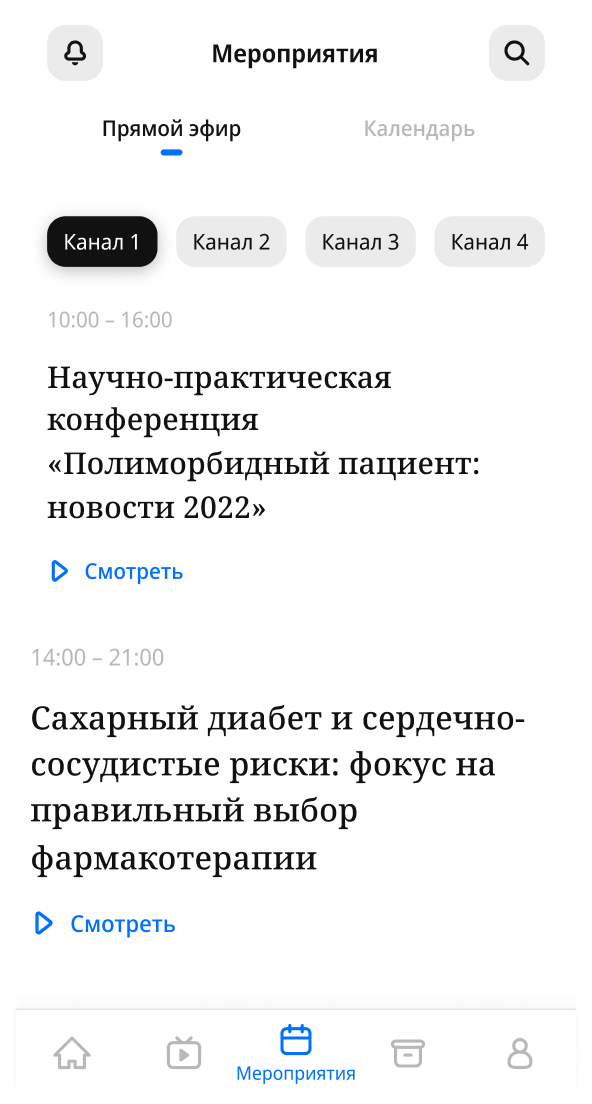Tap Смотреть under Сахарный диабет event
Screen dimensions: 592x1104
pyautogui.click(x=105, y=923)
